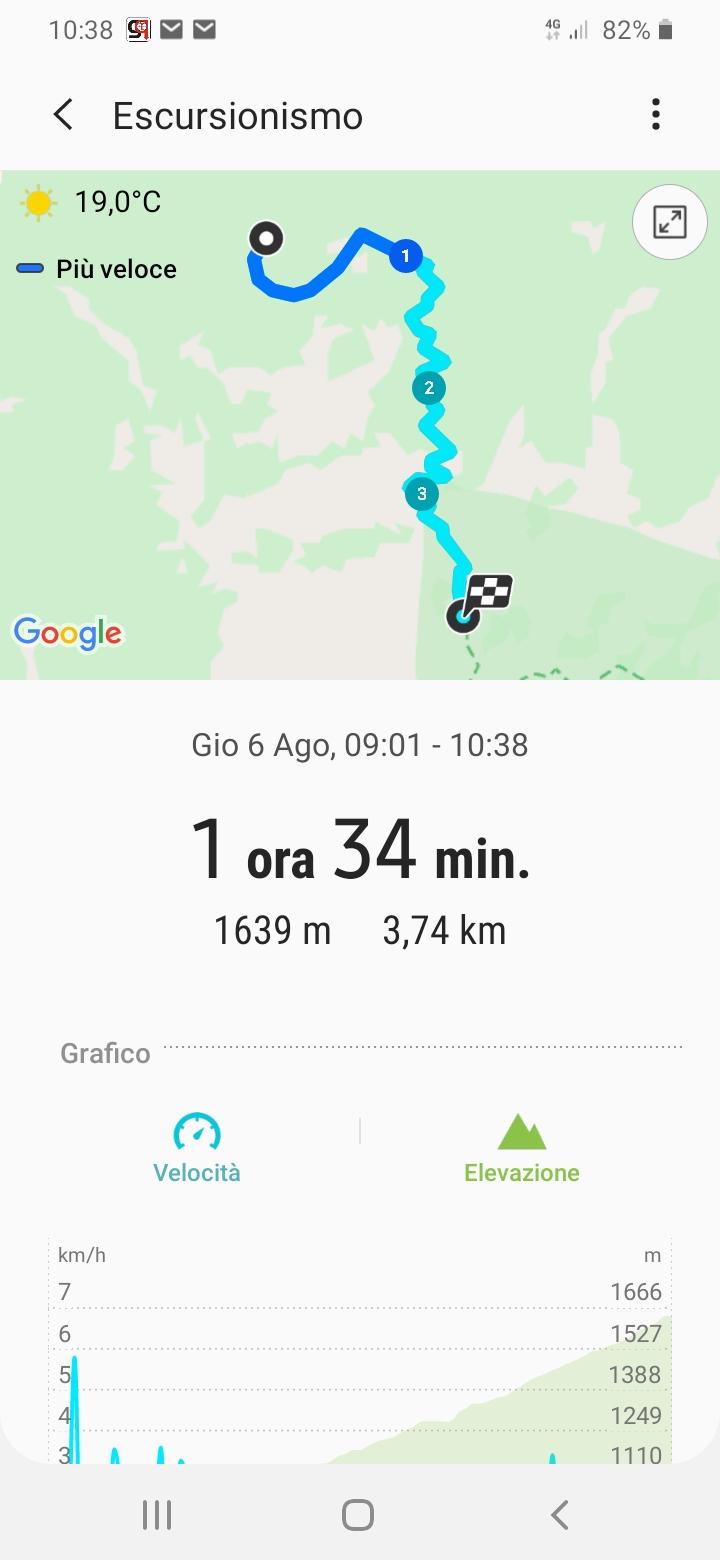
Task: Open the route map
Action: [x=360, y=425]
